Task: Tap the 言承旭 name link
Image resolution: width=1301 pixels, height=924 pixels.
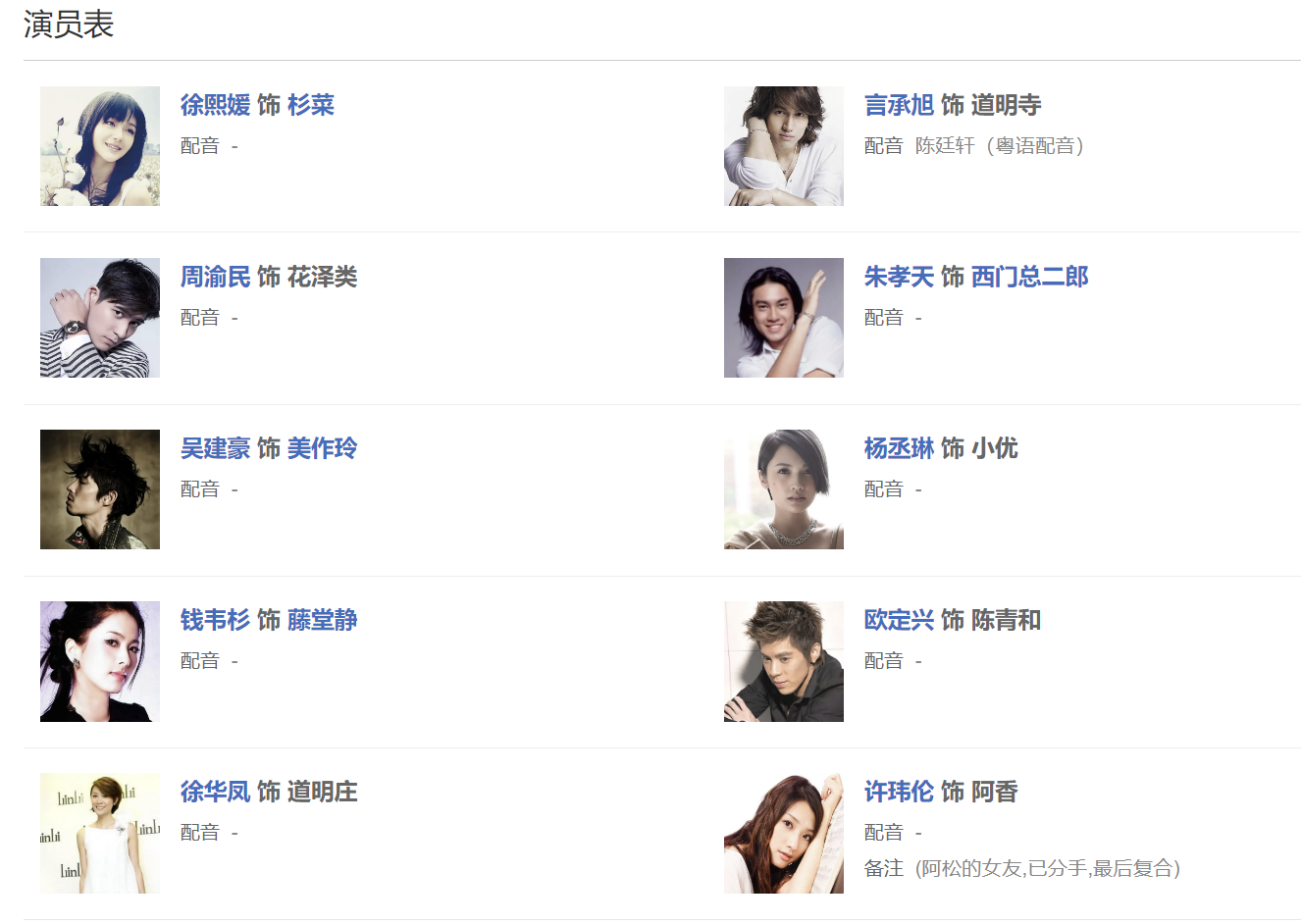Action: pyautogui.click(x=899, y=105)
